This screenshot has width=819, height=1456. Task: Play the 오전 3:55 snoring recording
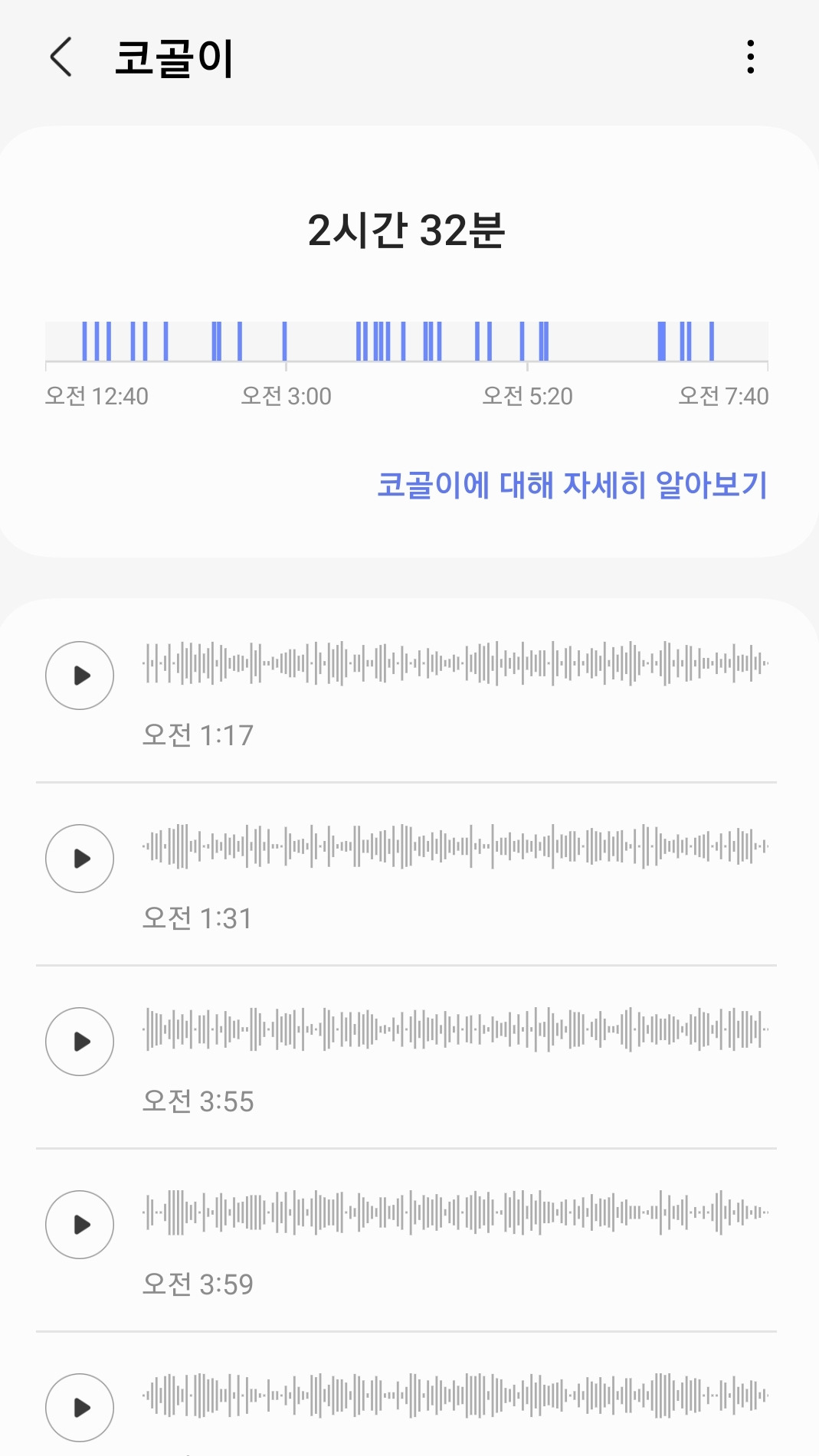click(80, 1042)
